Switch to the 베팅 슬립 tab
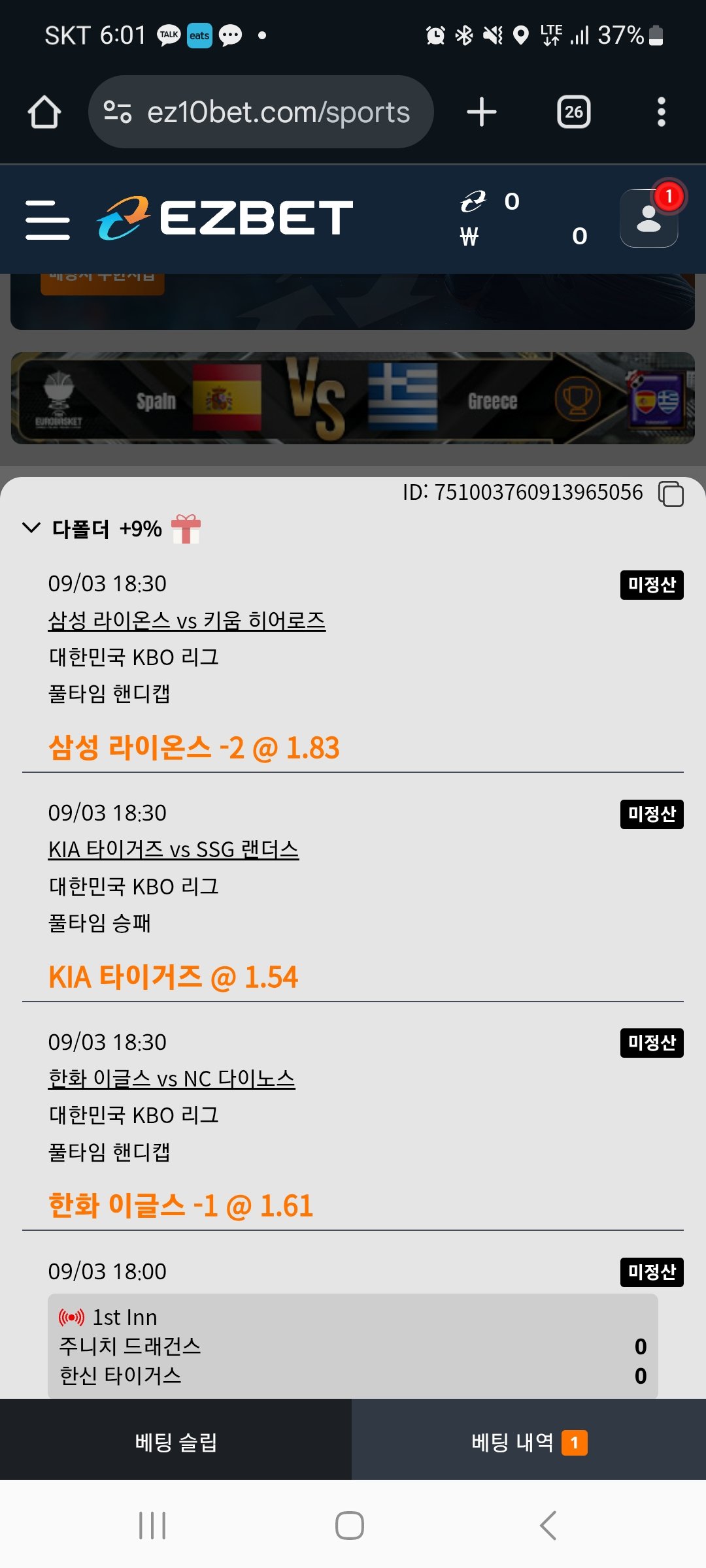This screenshot has height=1568, width=706. coord(176,1442)
